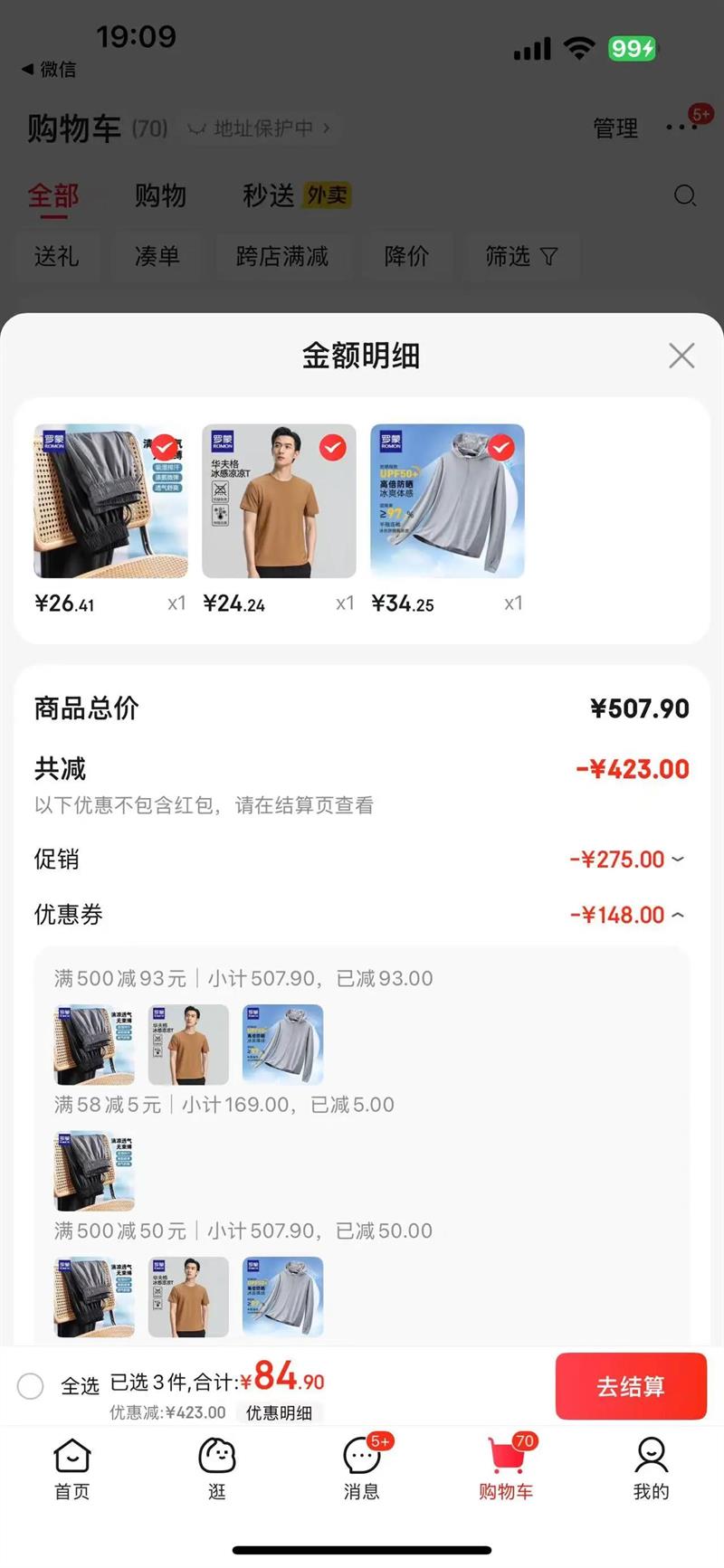Switch to the 逛 tab
Image resolution: width=724 pixels, height=1568 pixels.
pyautogui.click(x=217, y=1468)
